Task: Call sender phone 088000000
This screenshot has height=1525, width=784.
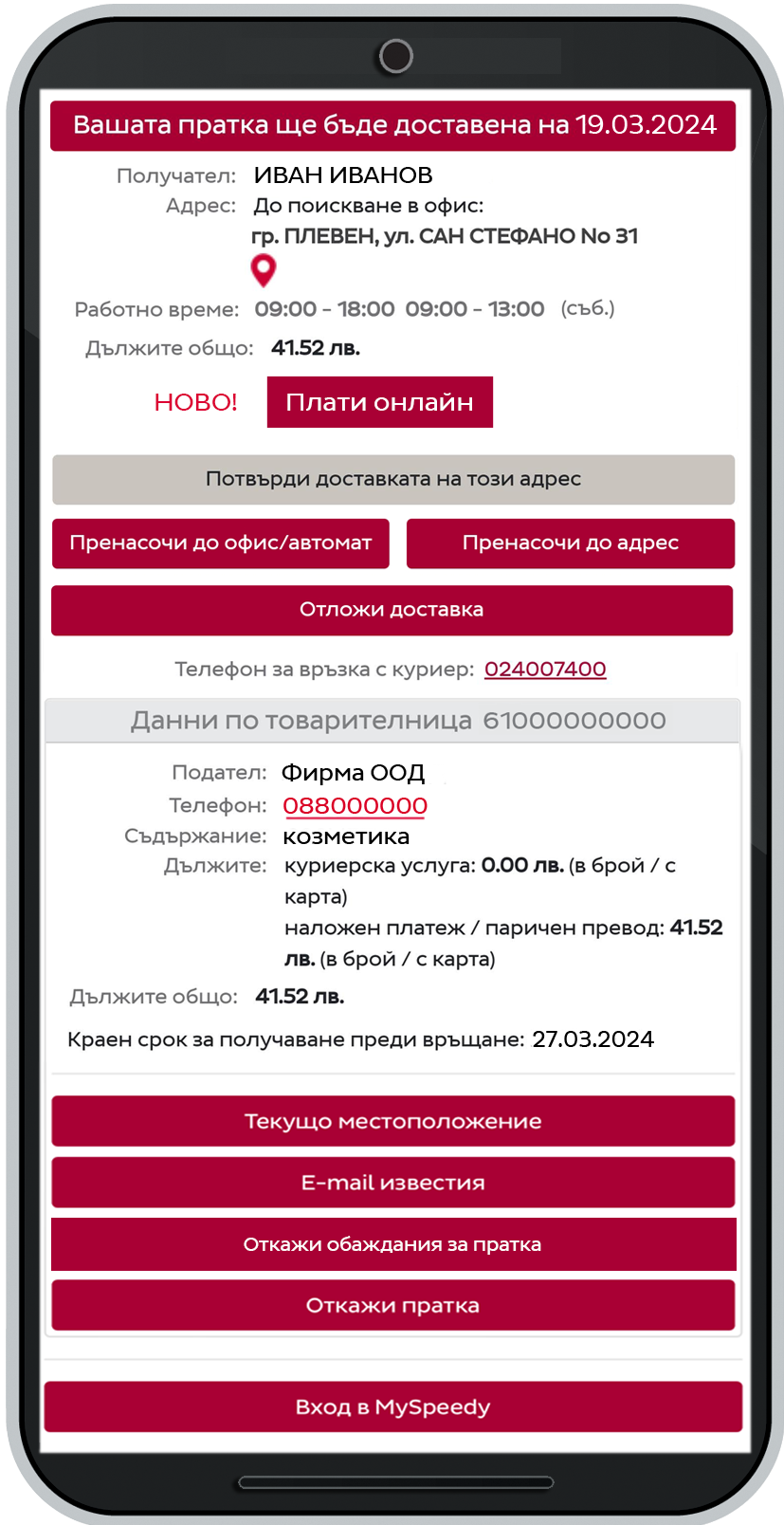Action: 355,805
